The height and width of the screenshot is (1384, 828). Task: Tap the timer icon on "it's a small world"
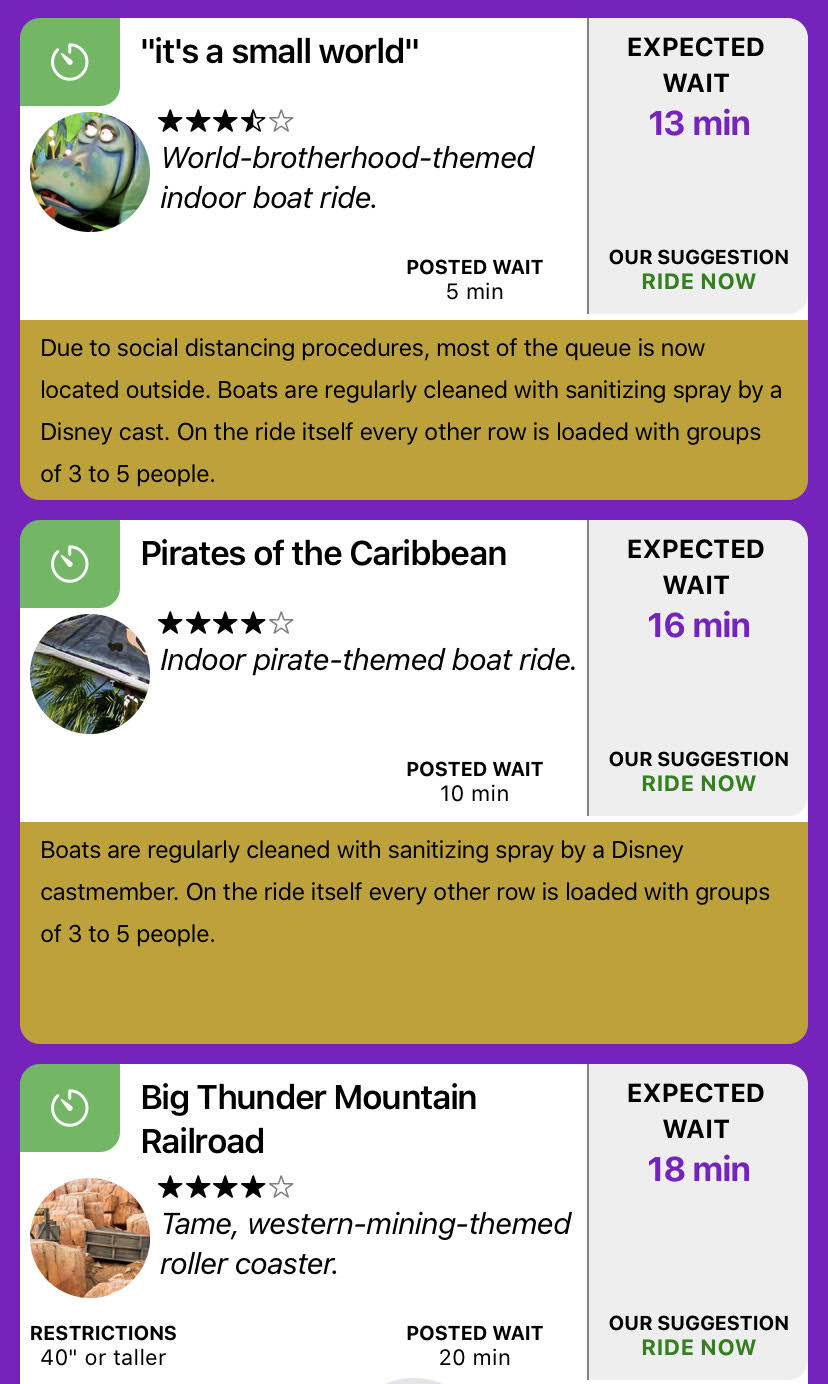click(x=70, y=62)
